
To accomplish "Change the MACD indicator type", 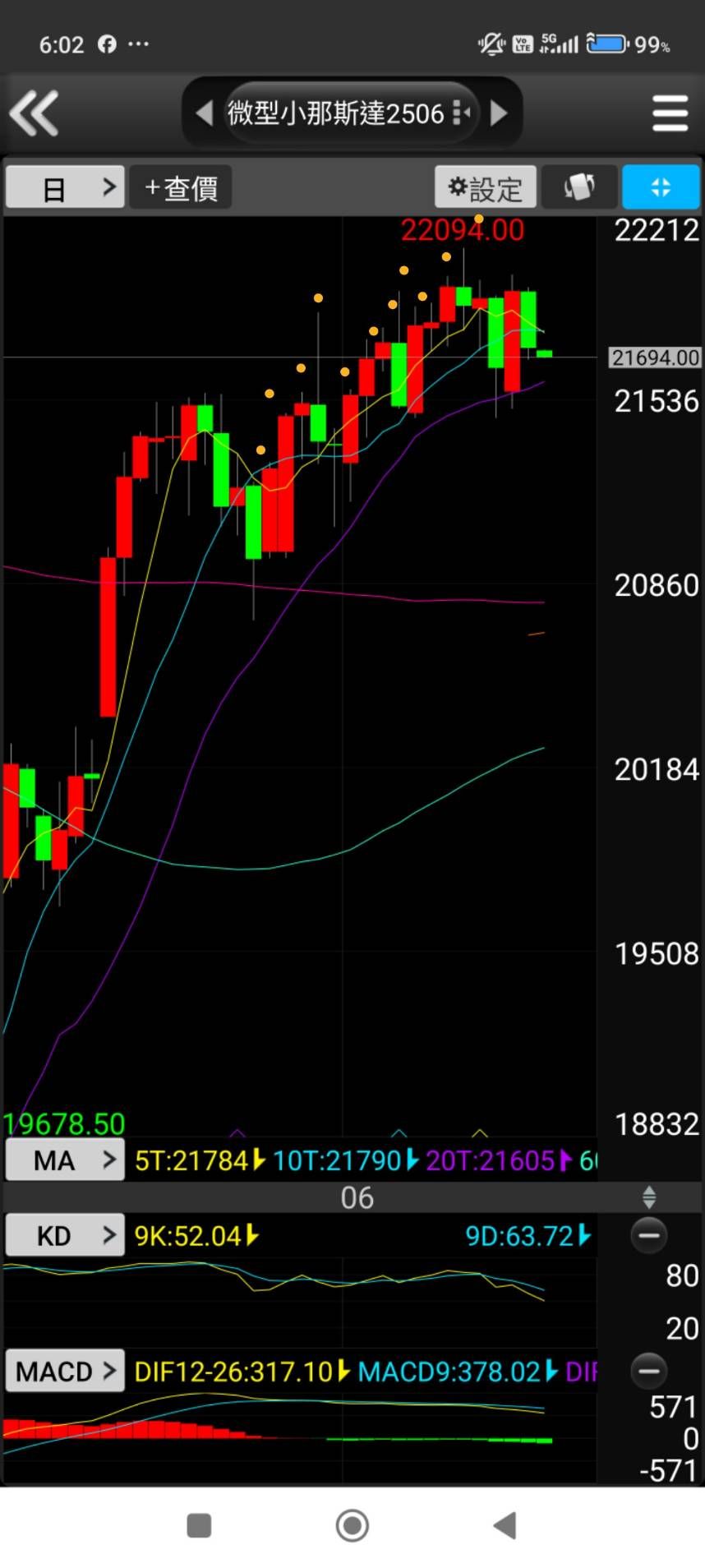I will 65,1371.
